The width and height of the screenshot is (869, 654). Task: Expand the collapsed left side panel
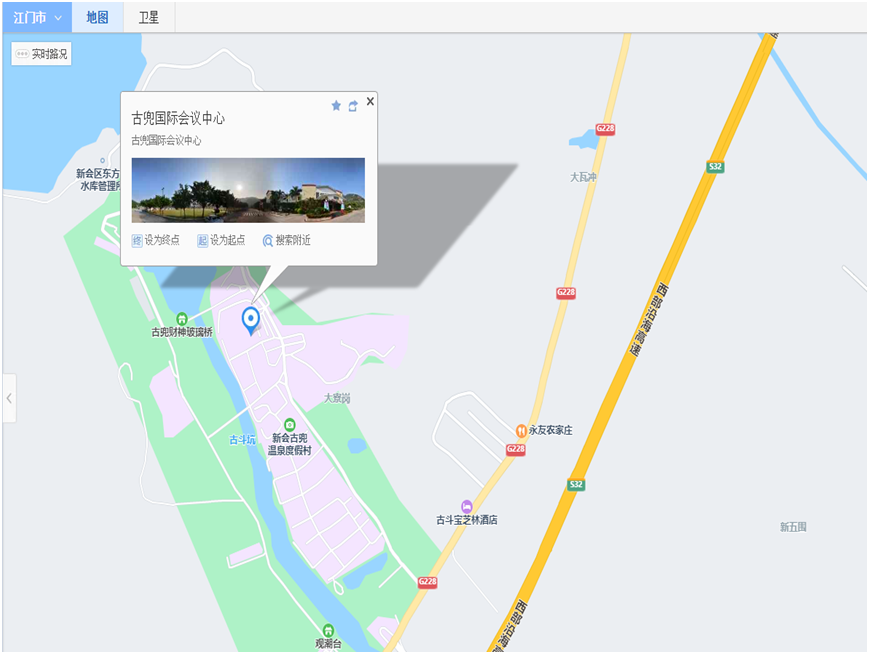coord(9,398)
